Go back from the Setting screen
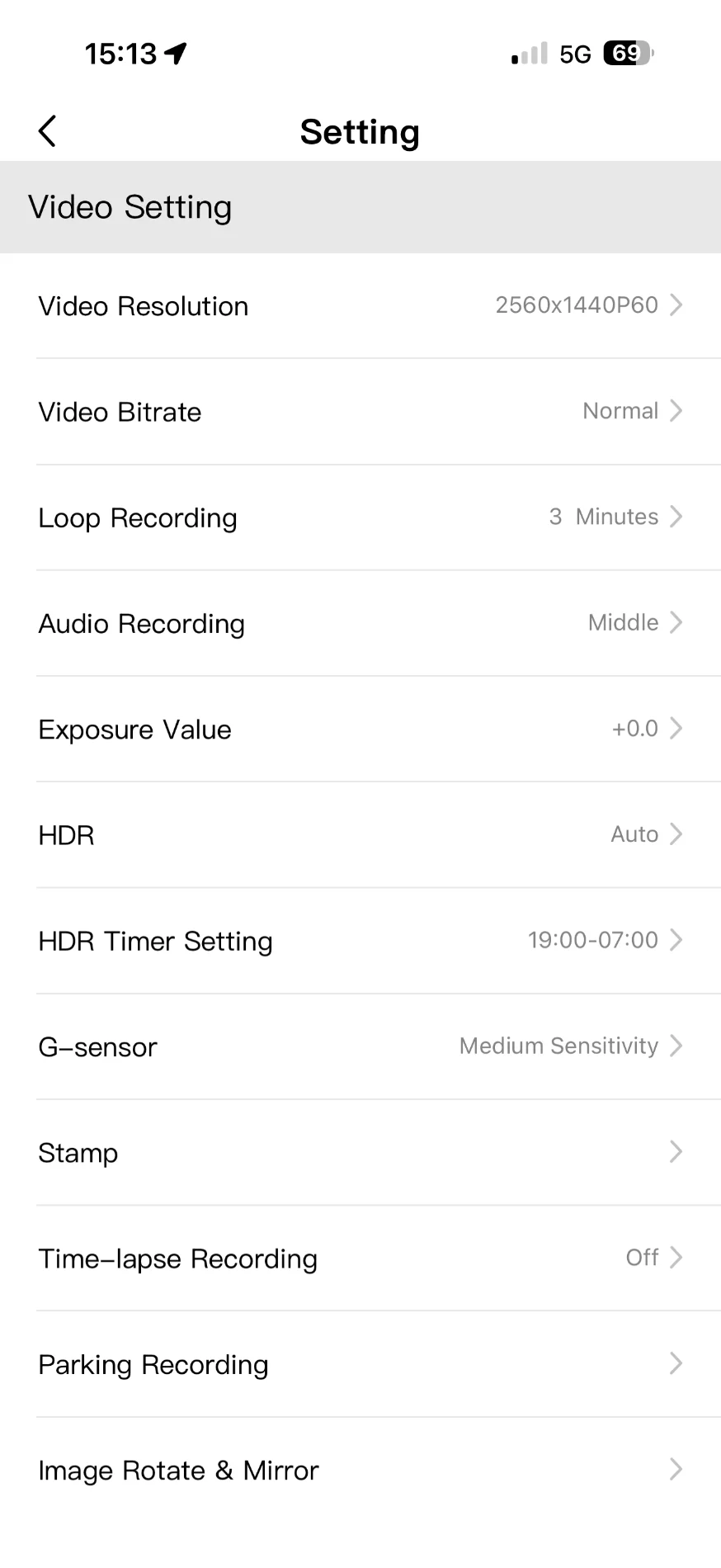This screenshot has width=721, height=1568. coord(48,131)
